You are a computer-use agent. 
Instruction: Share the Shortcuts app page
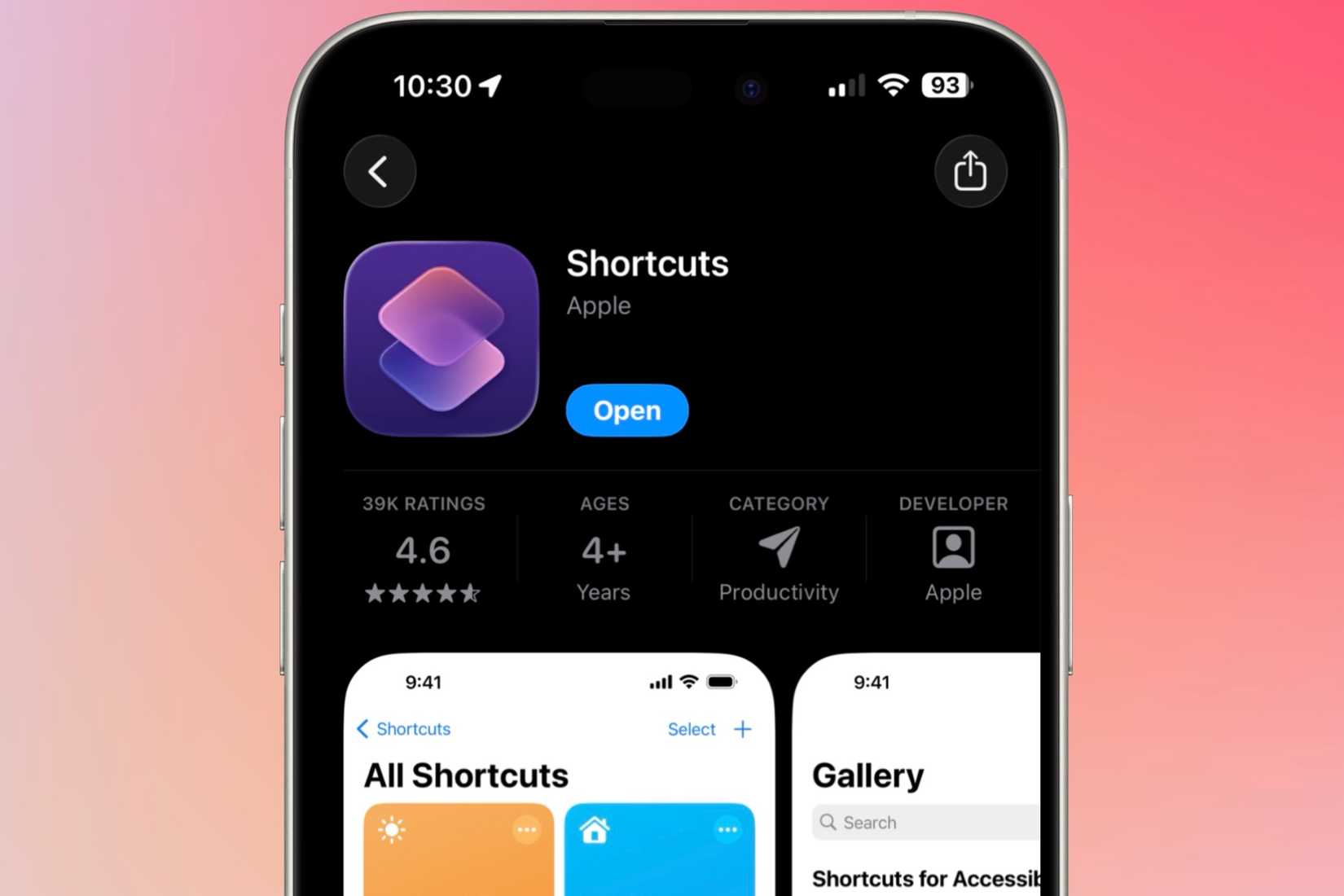pos(969,172)
